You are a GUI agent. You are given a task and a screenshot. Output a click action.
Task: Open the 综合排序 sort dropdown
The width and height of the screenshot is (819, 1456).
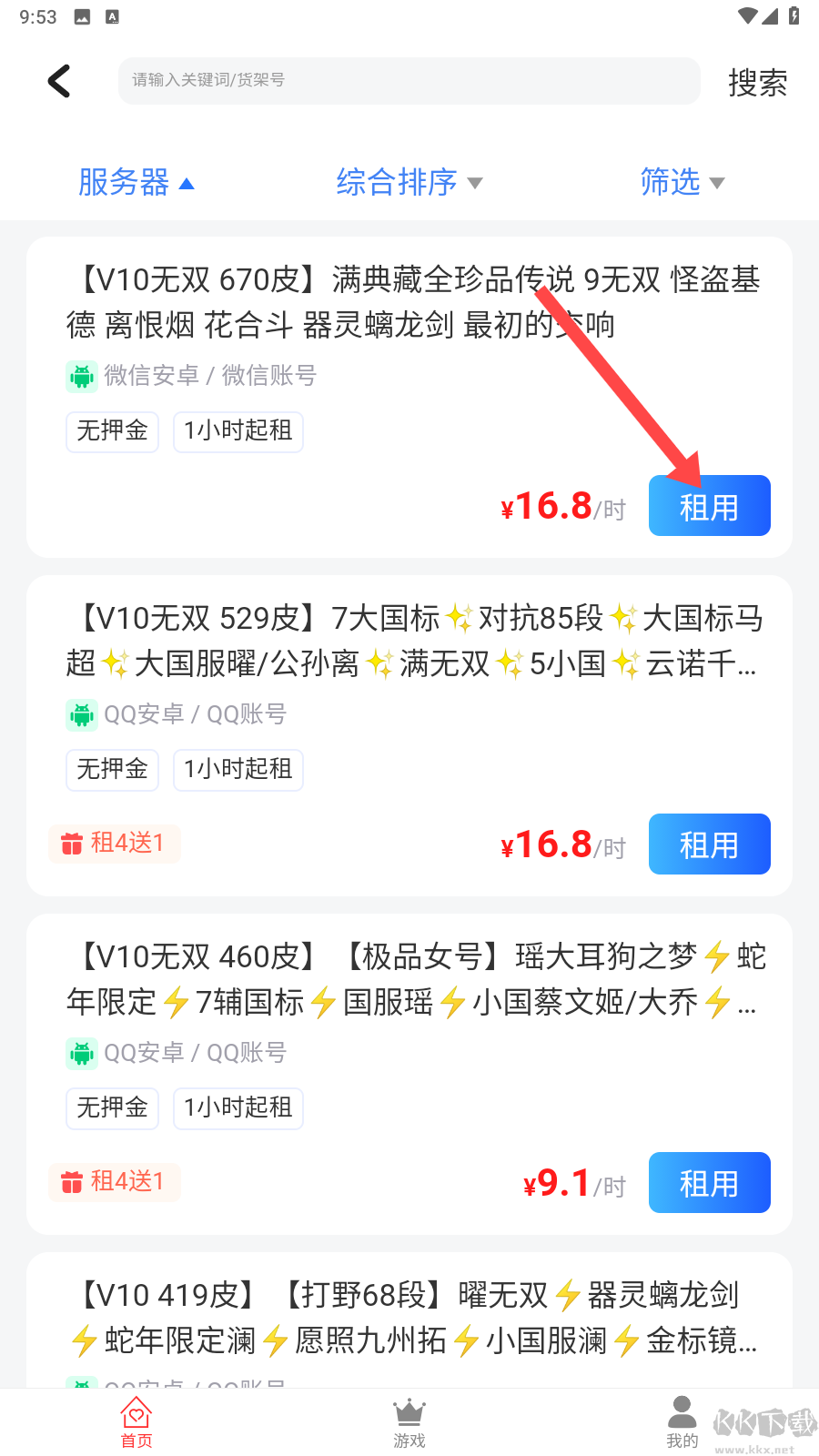[x=408, y=182]
